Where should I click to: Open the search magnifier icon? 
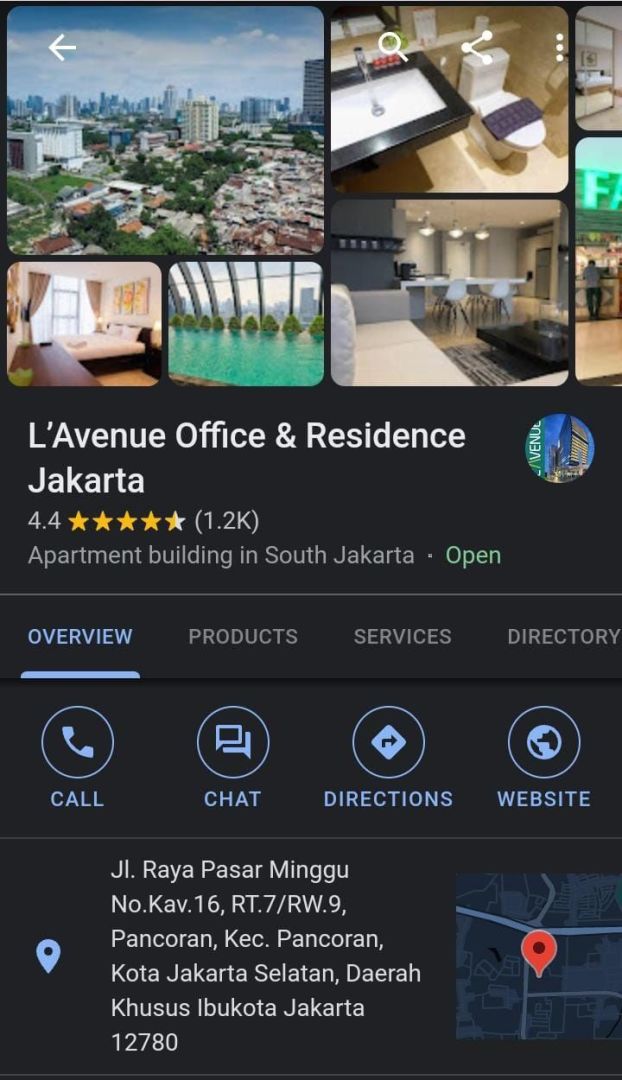click(392, 46)
